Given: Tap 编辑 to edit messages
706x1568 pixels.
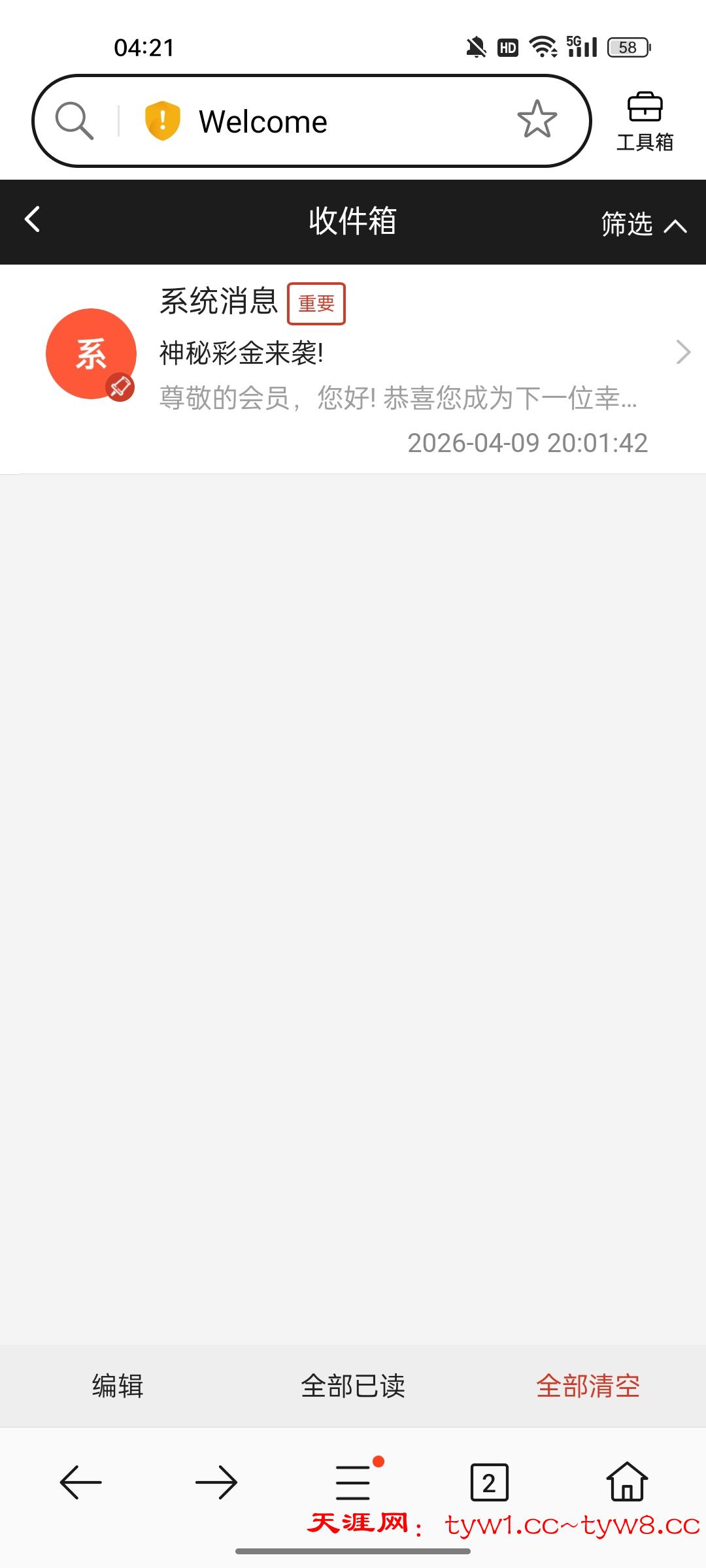Looking at the screenshot, I should click(x=118, y=1385).
